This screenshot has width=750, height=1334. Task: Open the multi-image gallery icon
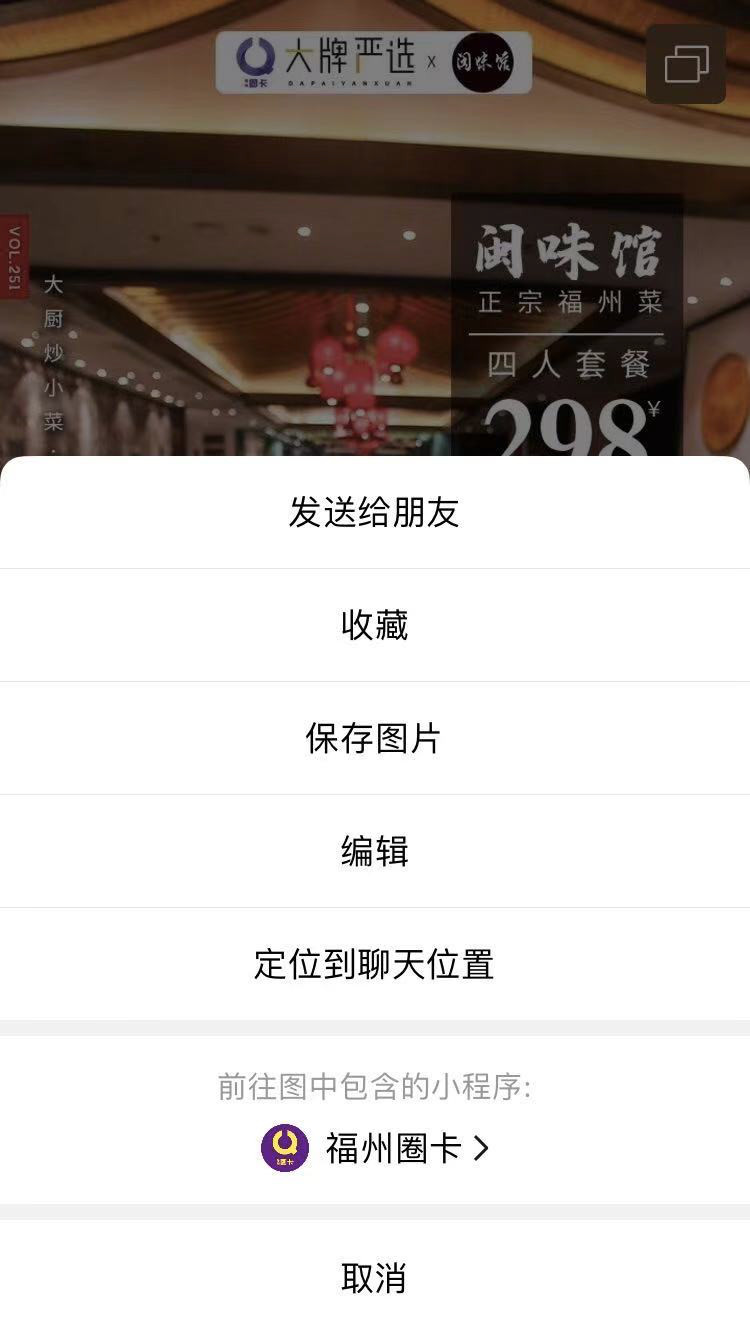coord(686,64)
